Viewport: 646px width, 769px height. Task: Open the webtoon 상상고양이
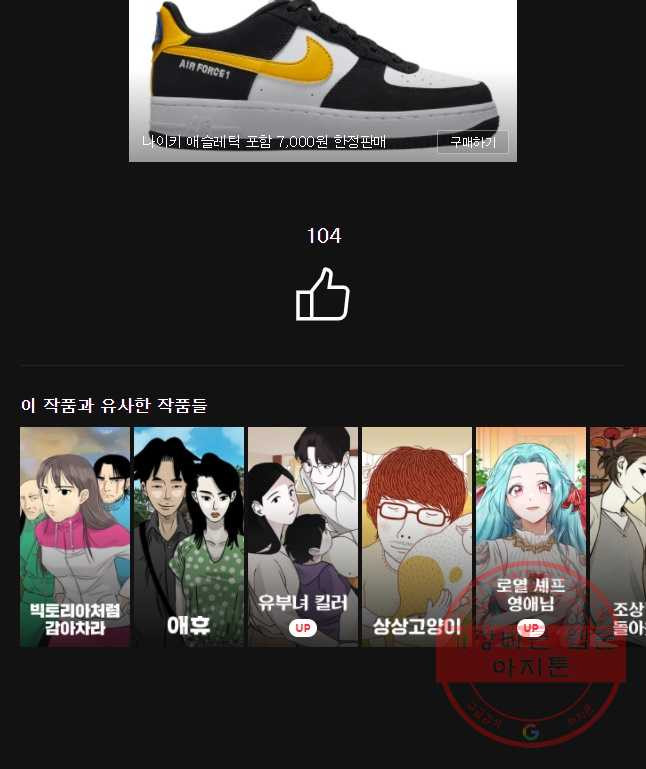(417, 536)
